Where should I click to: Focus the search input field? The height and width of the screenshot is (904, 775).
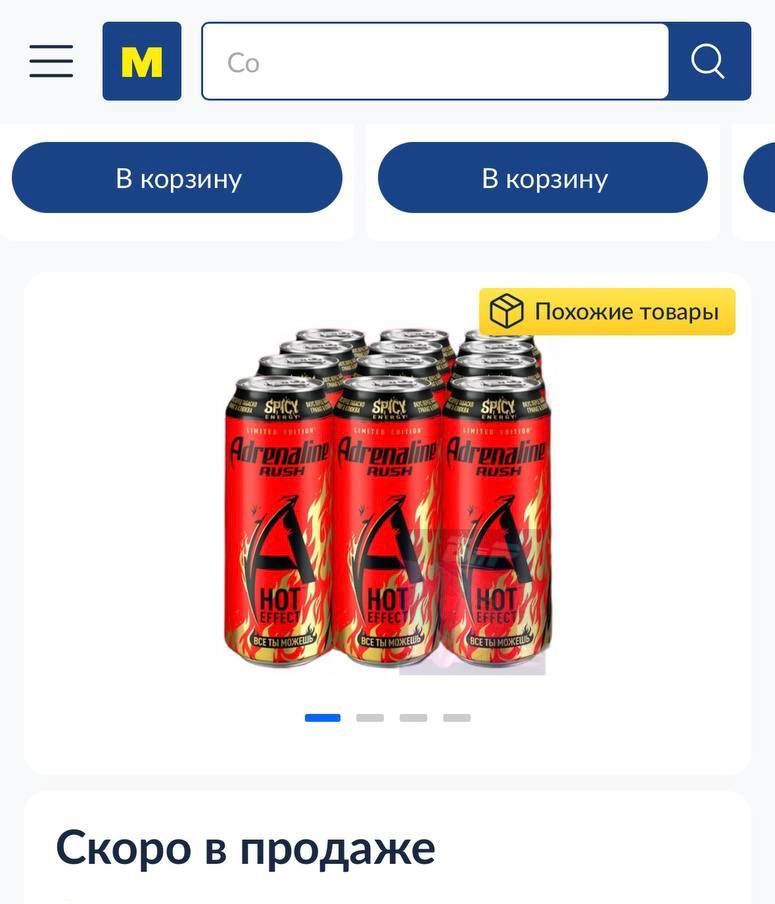(x=435, y=62)
